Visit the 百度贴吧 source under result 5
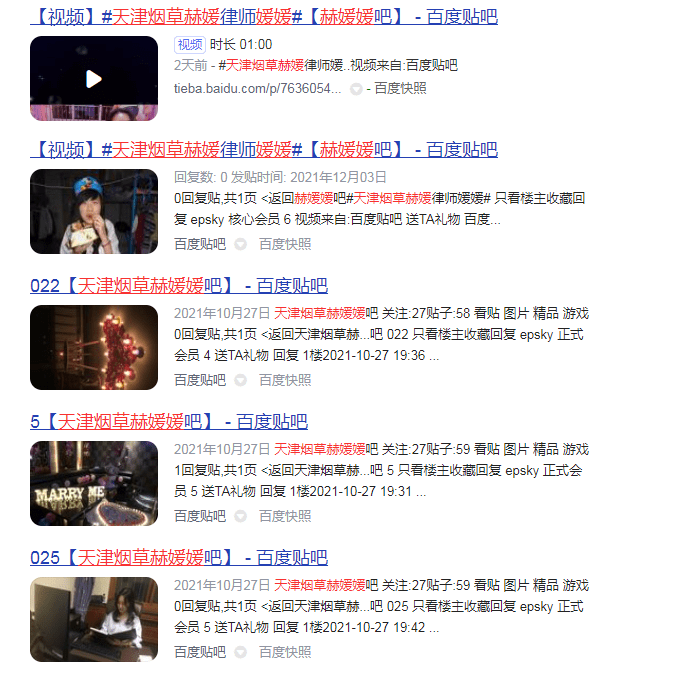 [200, 516]
